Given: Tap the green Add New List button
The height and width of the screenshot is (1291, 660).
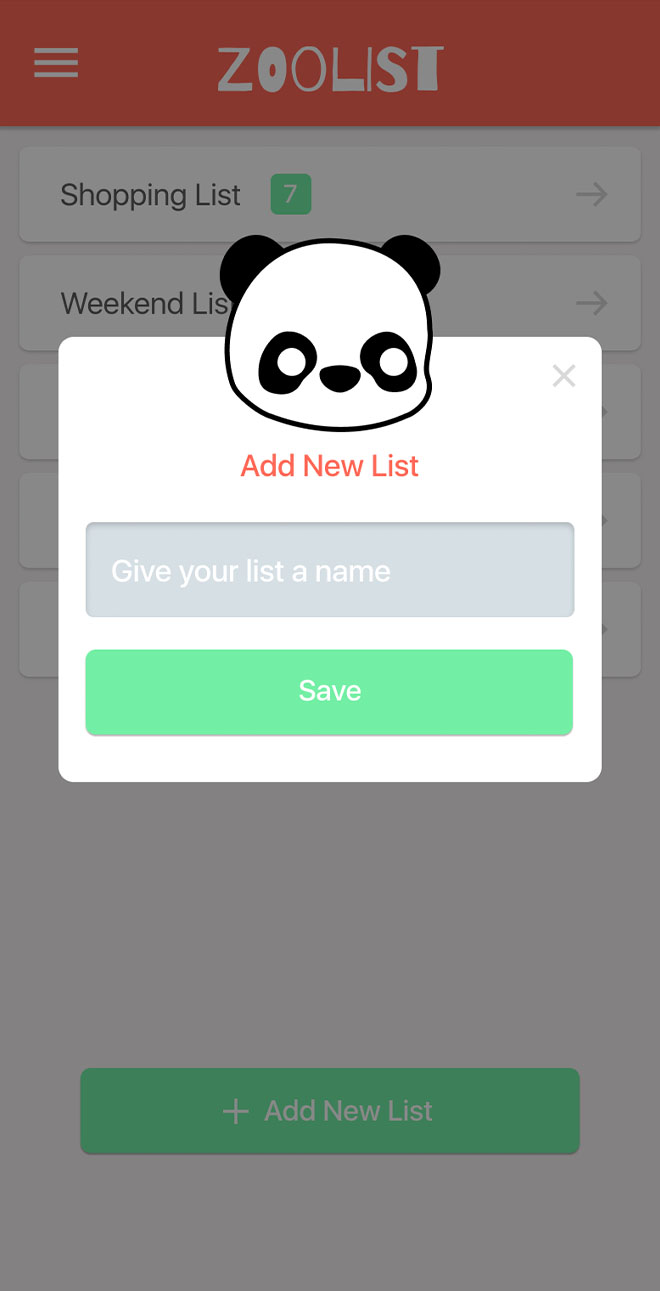Looking at the screenshot, I should 330,1110.
